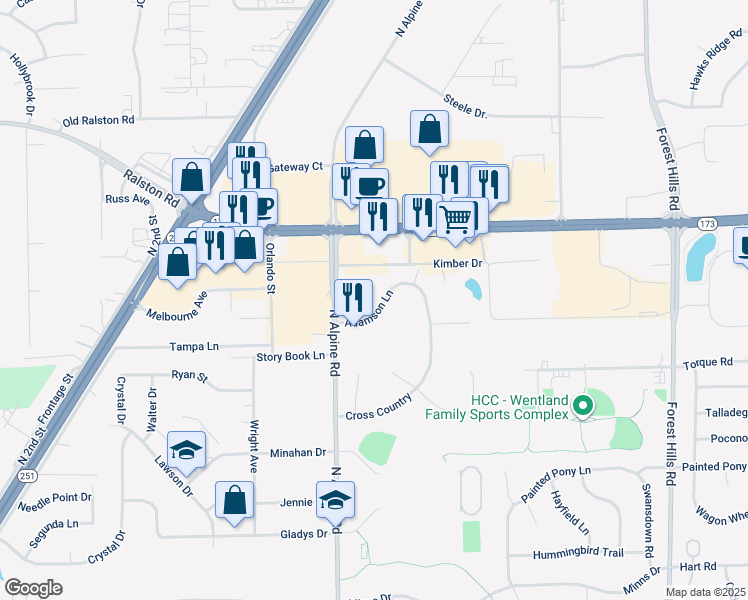Select the shopping cart marker above Kimber Dr
Image resolution: width=748 pixels, height=600 pixels.
pyautogui.click(x=456, y=218)
